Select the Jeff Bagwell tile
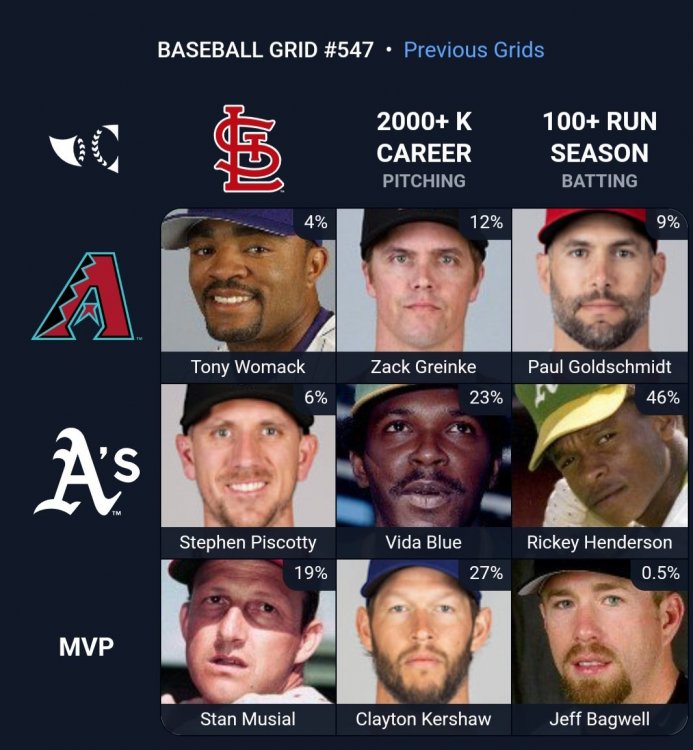693x750 pixels. pyautogui.click(x=599, y=646)
